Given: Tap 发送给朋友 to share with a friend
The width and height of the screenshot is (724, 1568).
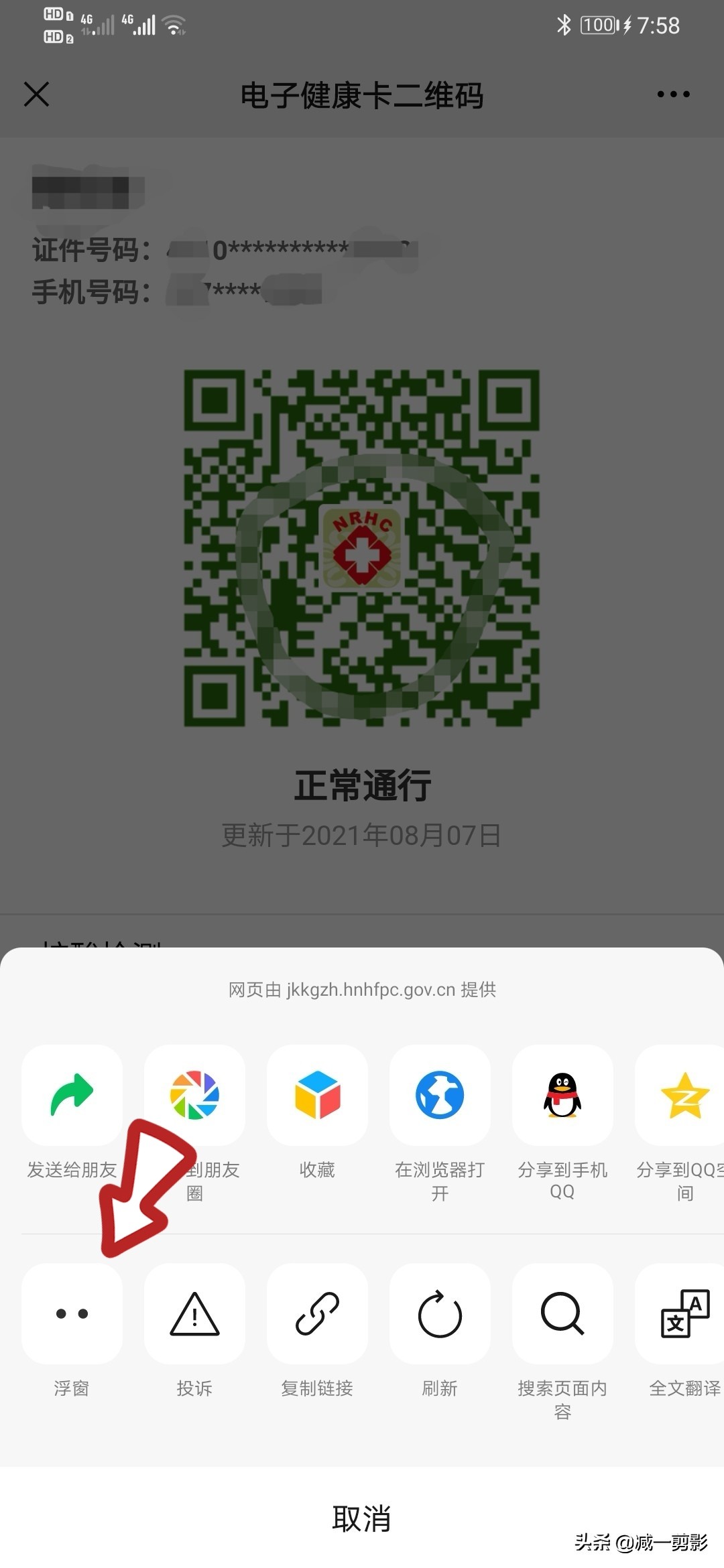Looking at the screenshot, I should [x=72, y=1096].
